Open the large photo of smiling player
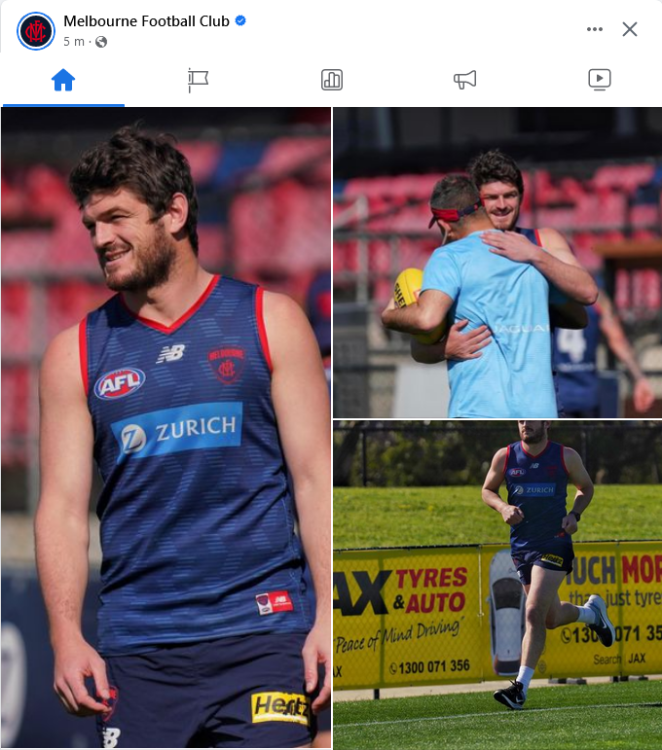Viewport: 662px width, 750px height. (x=166, y=428)
